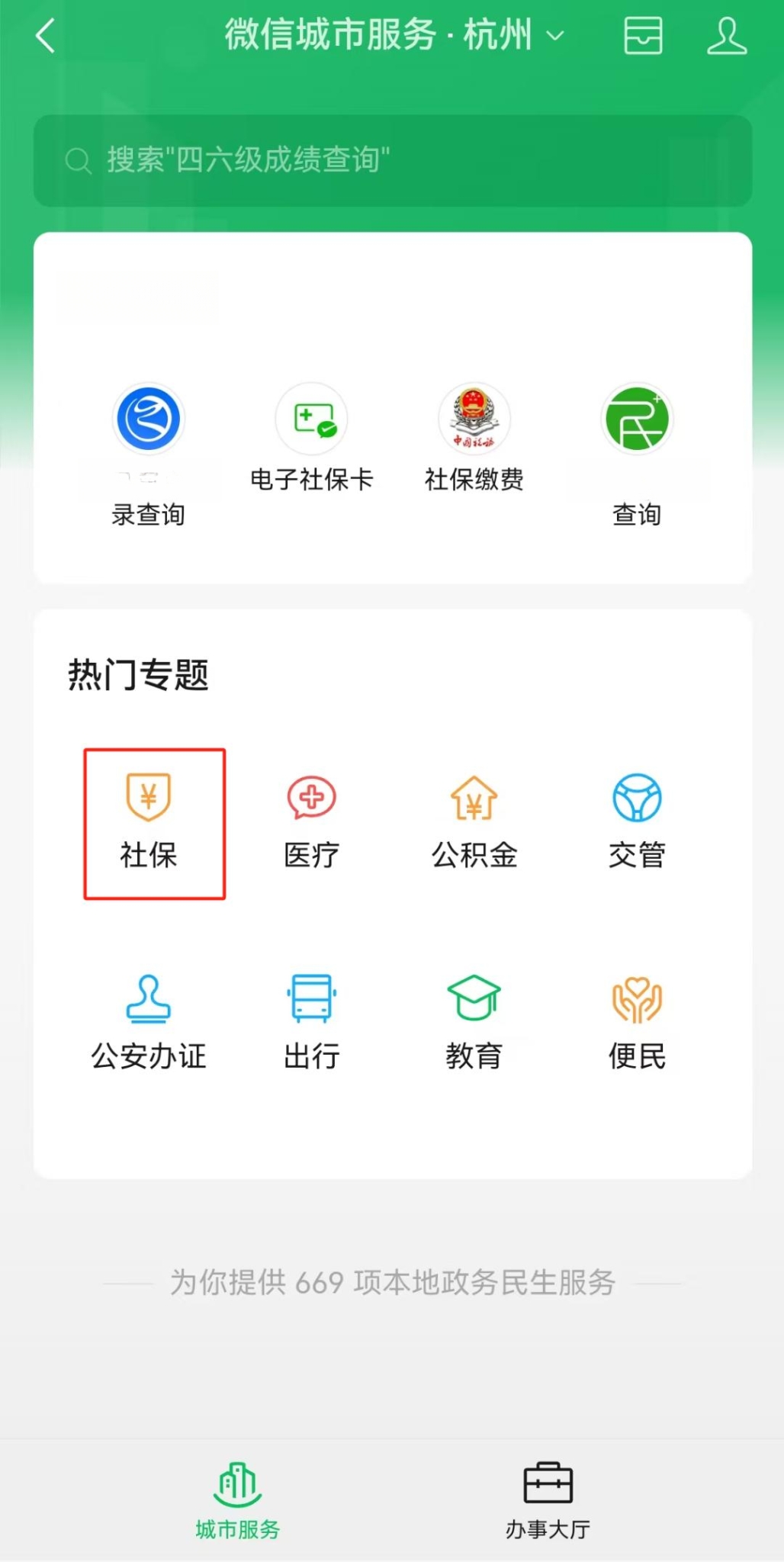
Task: Open 电子社保卡 service
Action: [x=311, y=439]
